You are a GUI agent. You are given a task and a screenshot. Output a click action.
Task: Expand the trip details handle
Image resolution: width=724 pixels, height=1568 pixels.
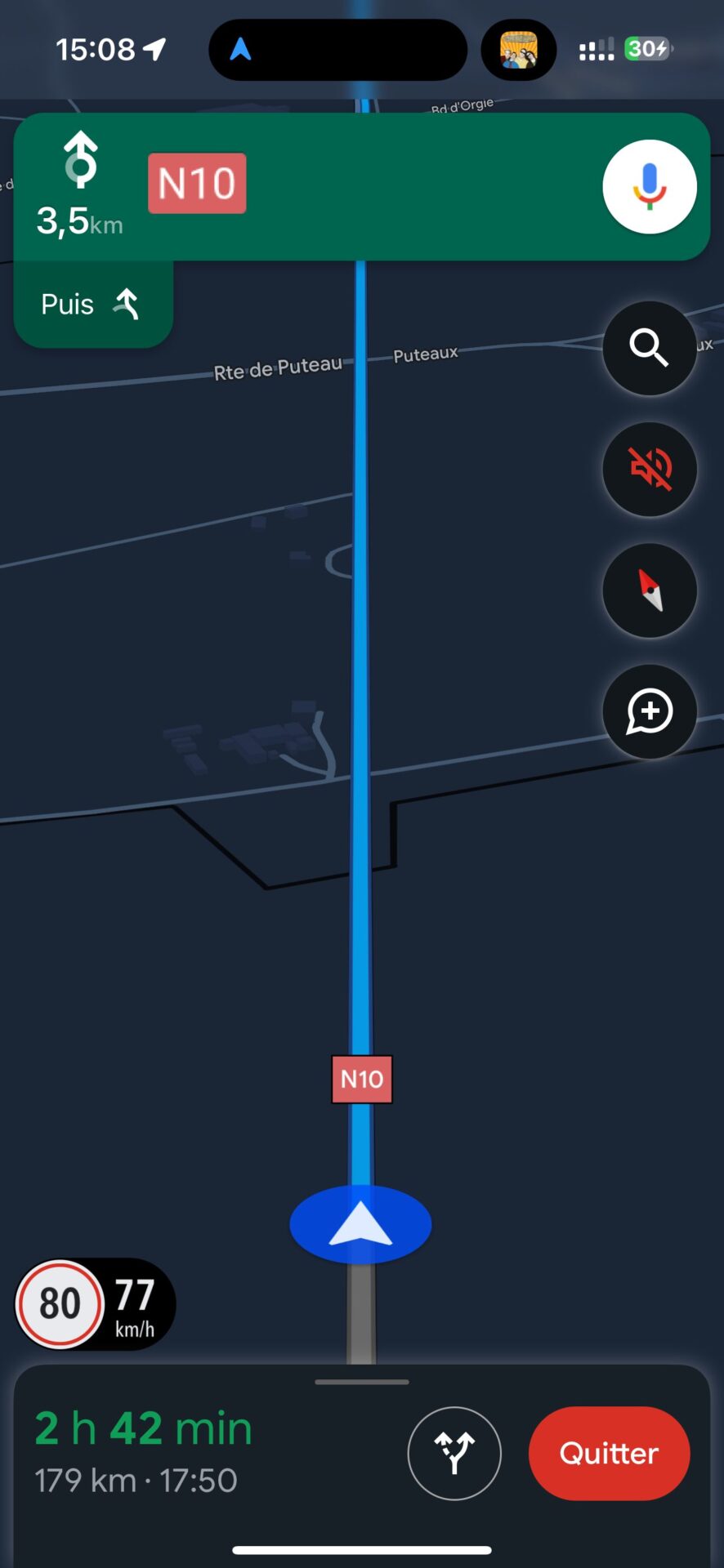coord(362,1382)
